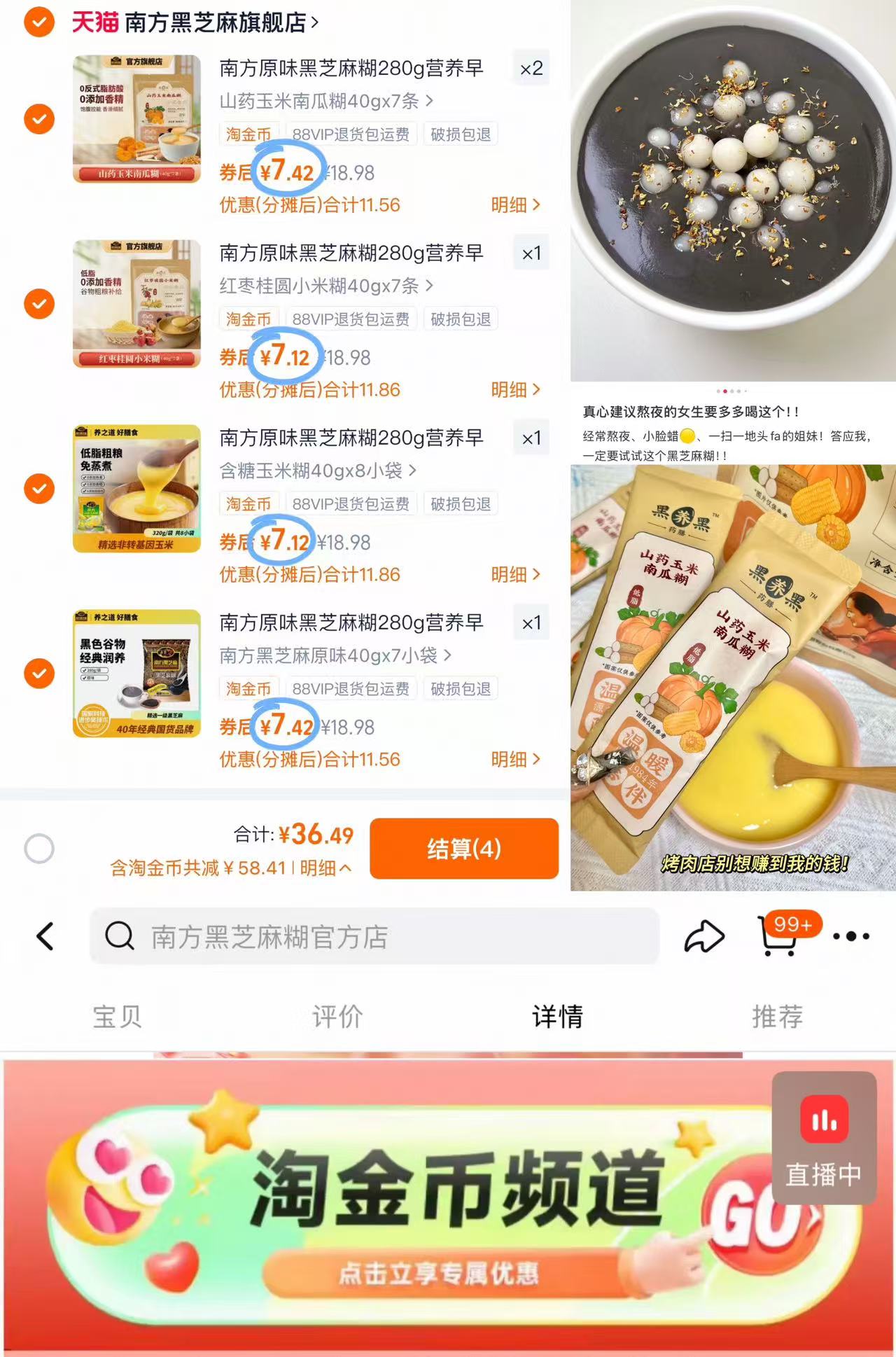Tap the back arrow in bottom bar
The width and height of the screenshot is (896, 1357).
(43, 935)
